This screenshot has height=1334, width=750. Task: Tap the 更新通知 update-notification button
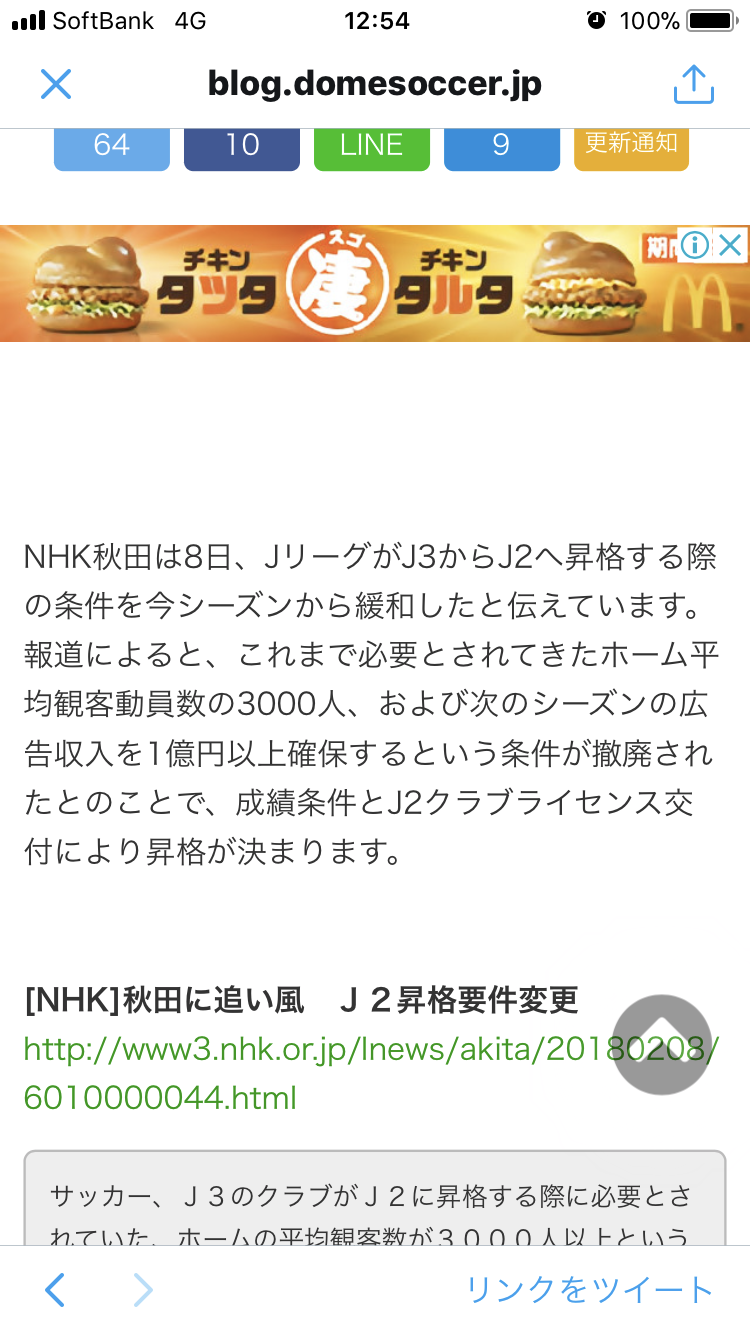coord(631,144)
